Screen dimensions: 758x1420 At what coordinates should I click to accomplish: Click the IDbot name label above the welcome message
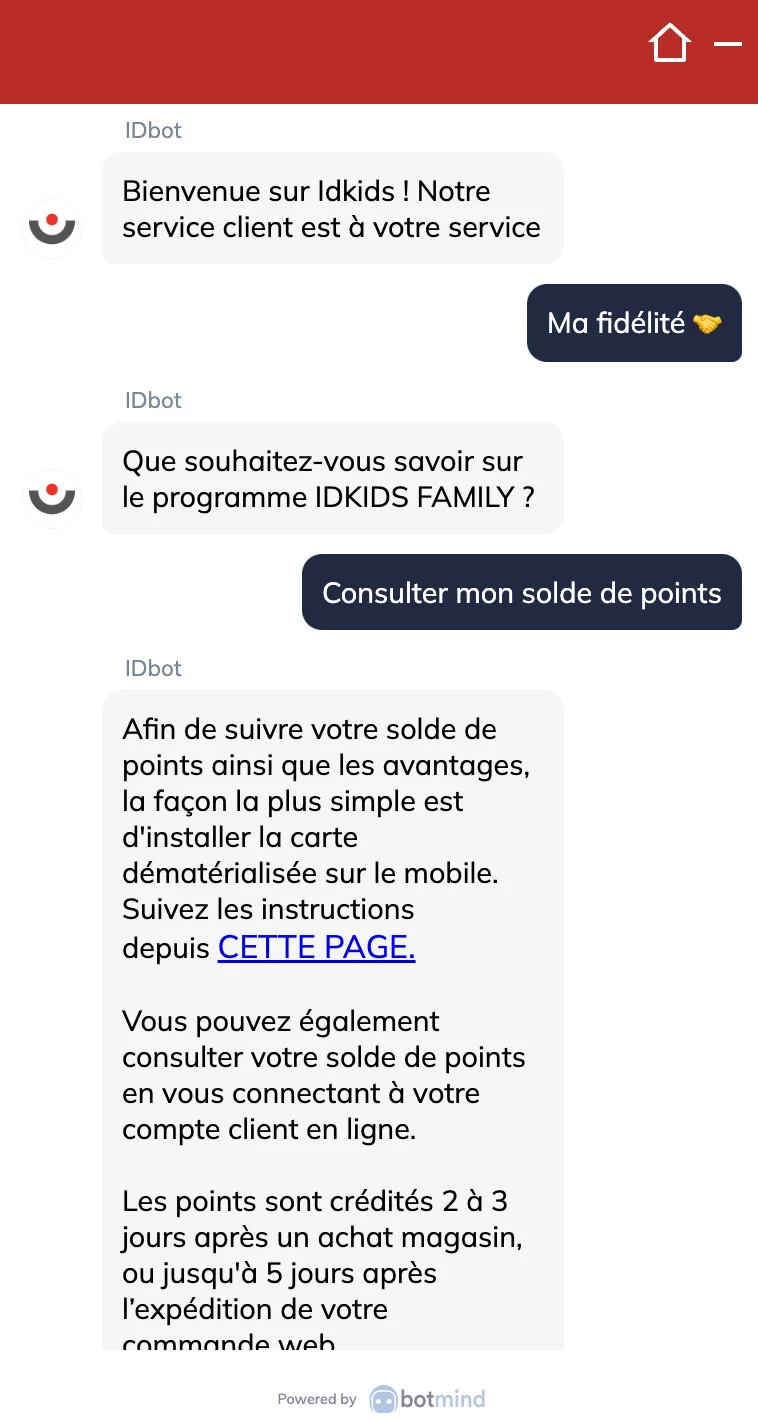coord(153,130)
